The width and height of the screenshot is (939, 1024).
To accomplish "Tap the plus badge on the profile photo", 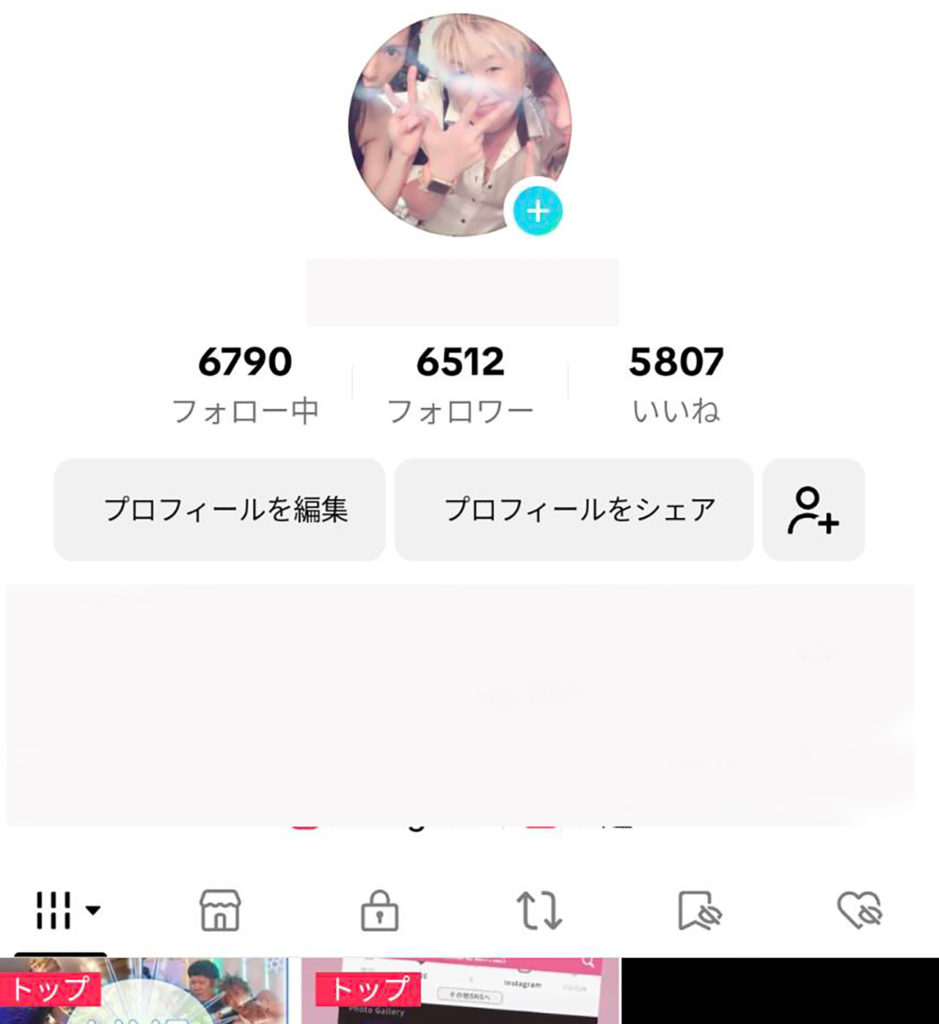I will coord(538,211).
